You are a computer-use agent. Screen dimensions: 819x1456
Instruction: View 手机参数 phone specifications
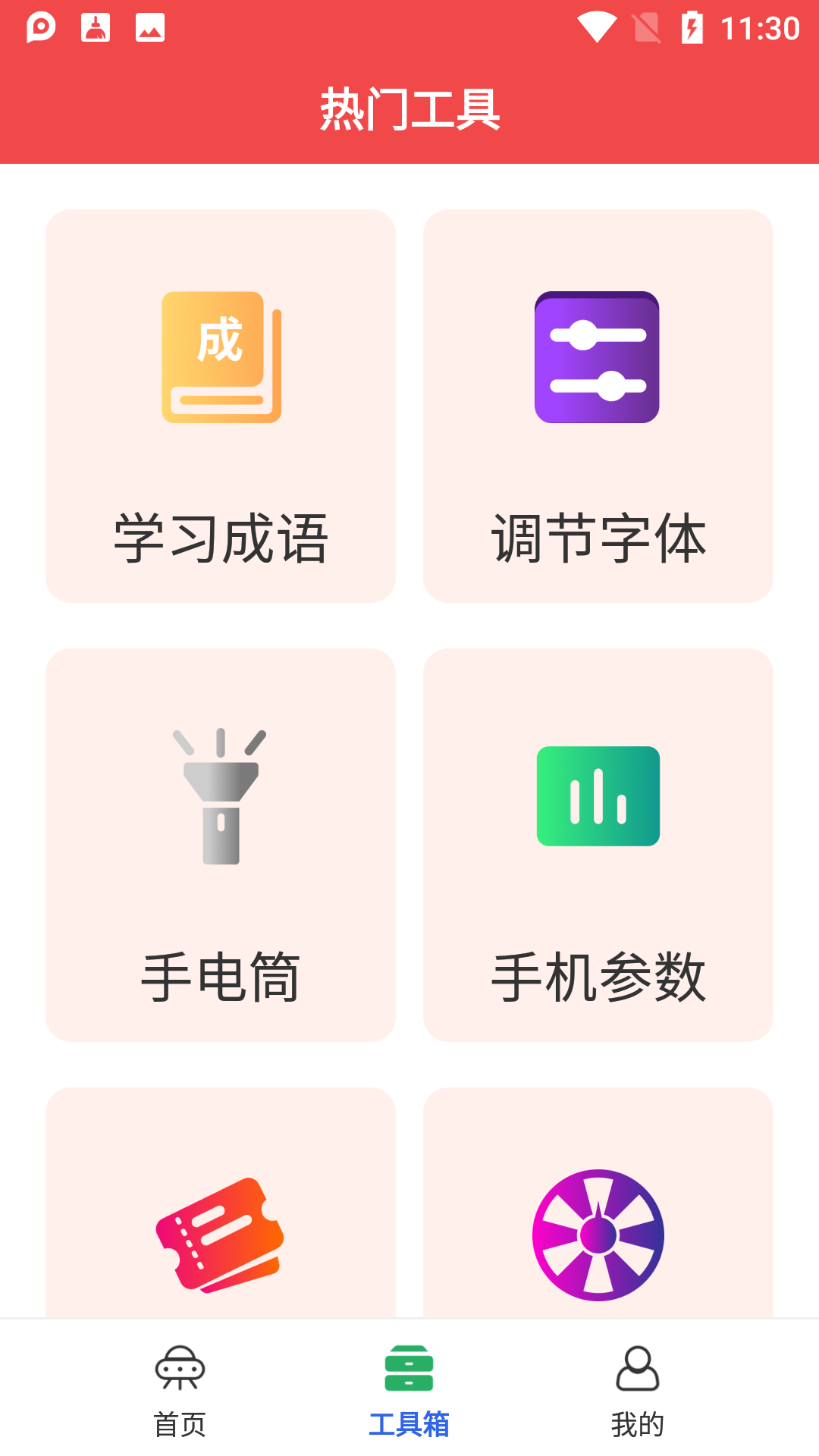[598, 844]
